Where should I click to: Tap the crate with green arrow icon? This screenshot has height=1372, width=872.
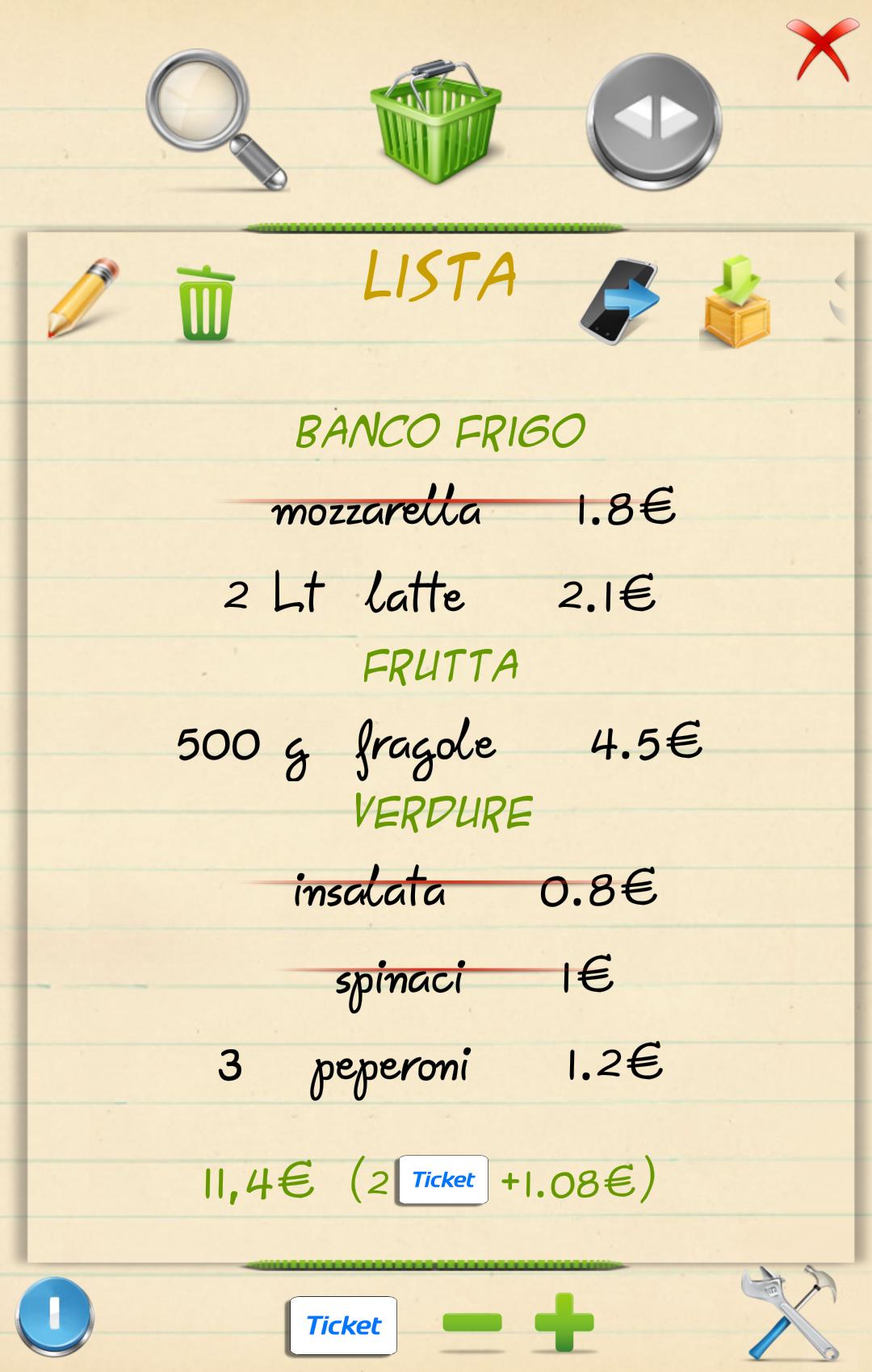(x=735, y=303)
